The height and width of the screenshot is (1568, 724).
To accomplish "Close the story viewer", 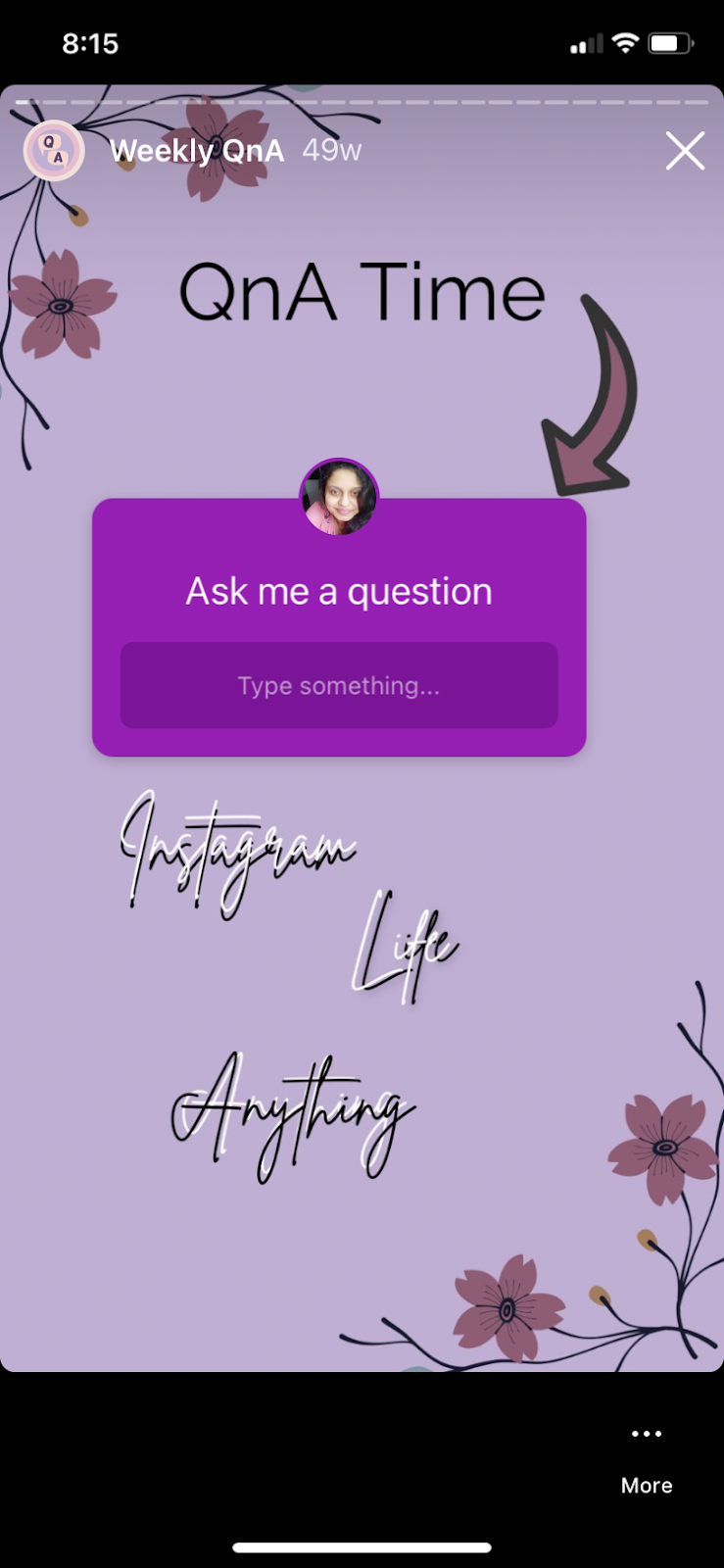I will (x=685, y=152).
